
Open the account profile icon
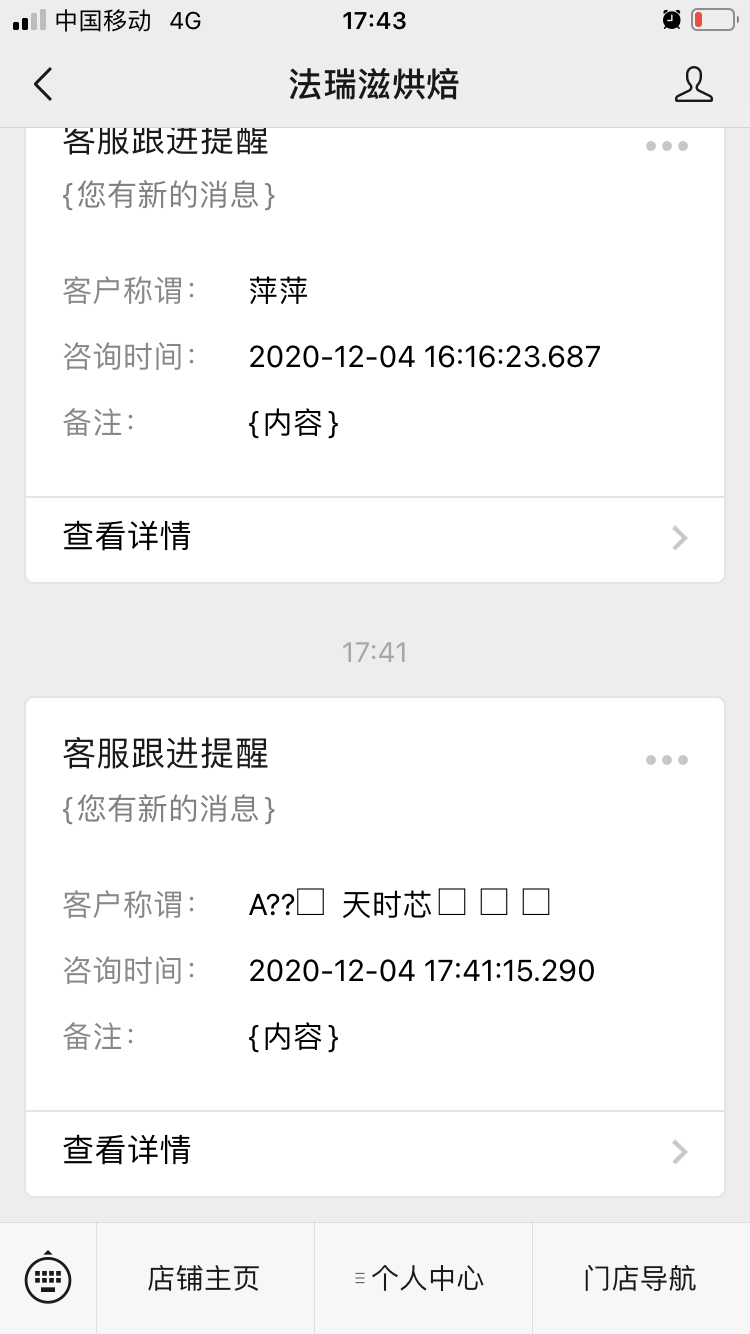[x=693, y=85]
